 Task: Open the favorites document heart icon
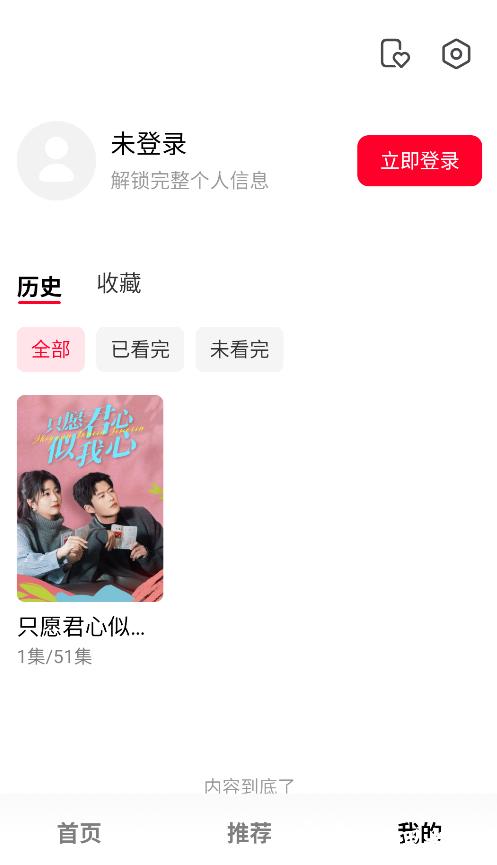click(x=395, y=54)
